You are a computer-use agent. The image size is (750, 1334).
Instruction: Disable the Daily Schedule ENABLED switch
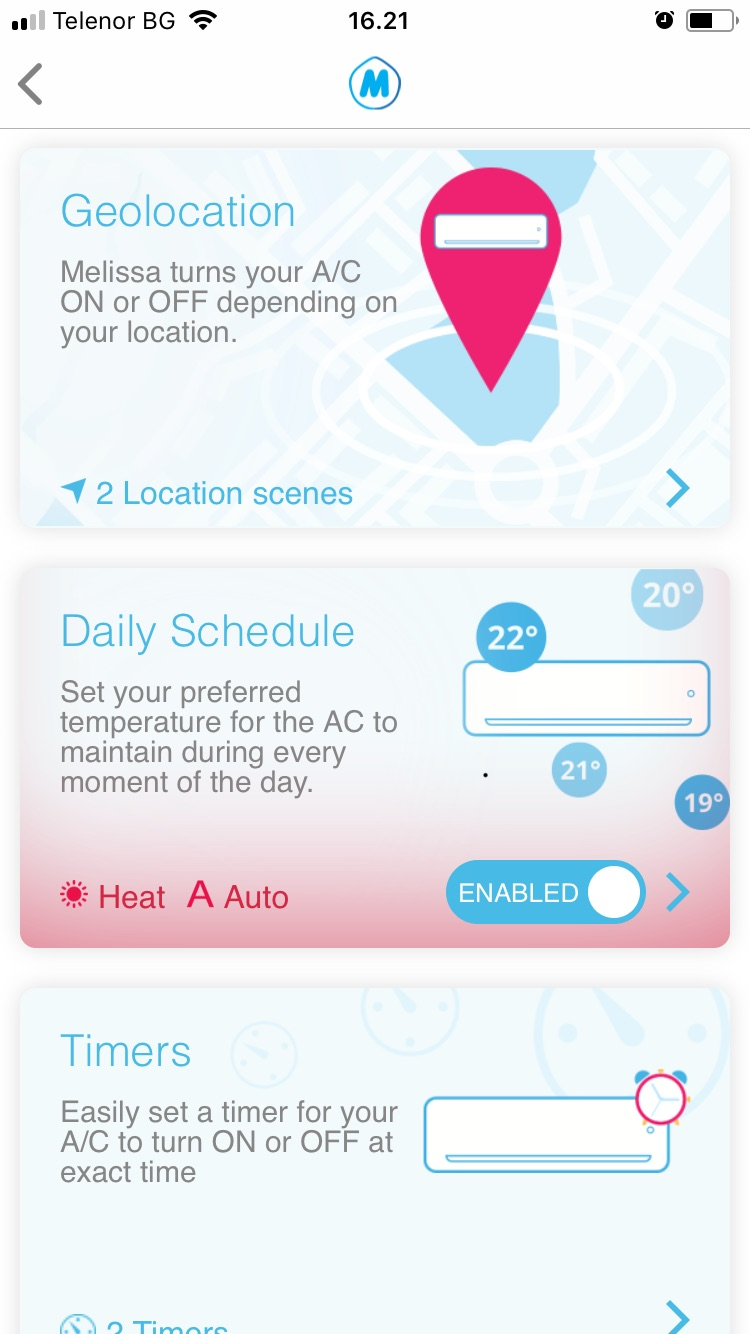pyautogui.click(x=545, y=892)
